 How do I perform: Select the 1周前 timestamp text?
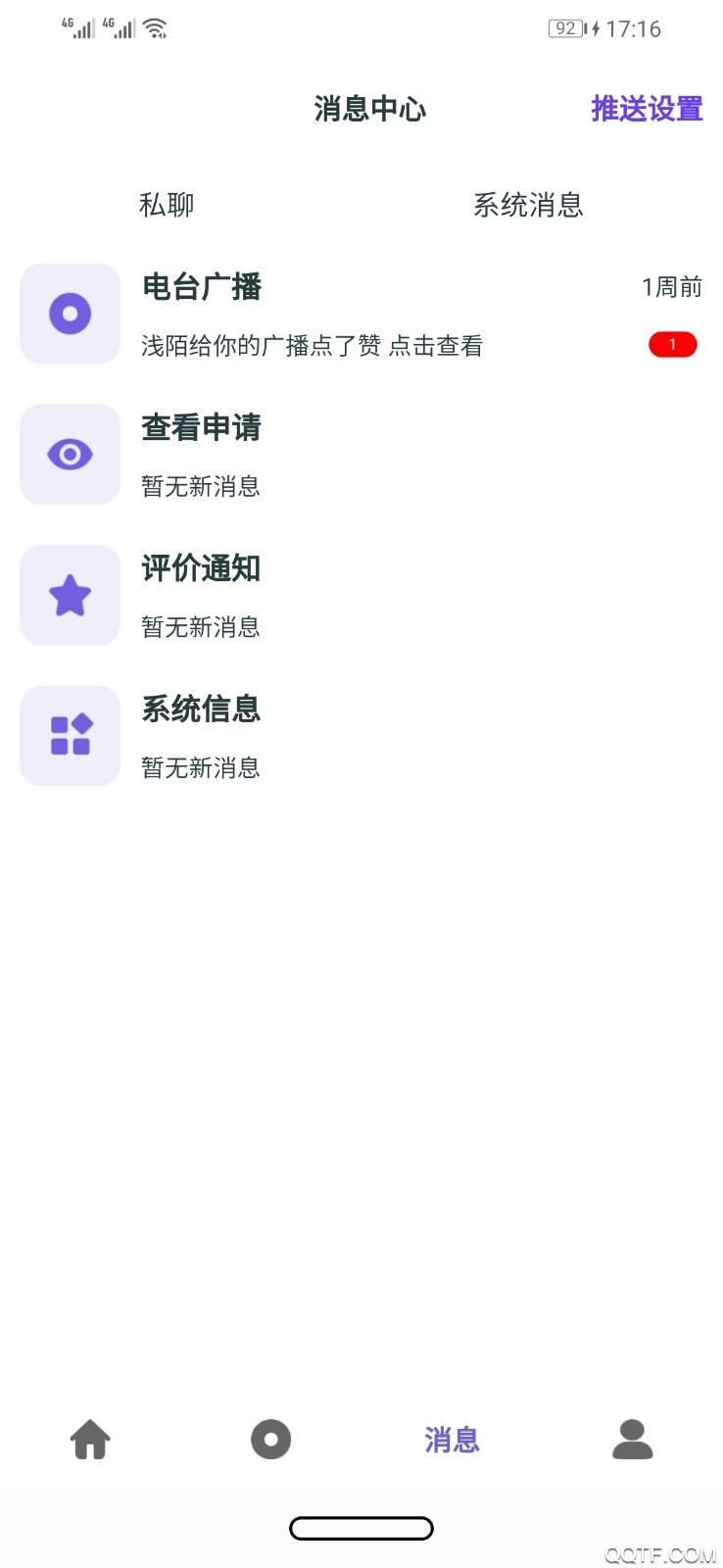click(673, 287)
